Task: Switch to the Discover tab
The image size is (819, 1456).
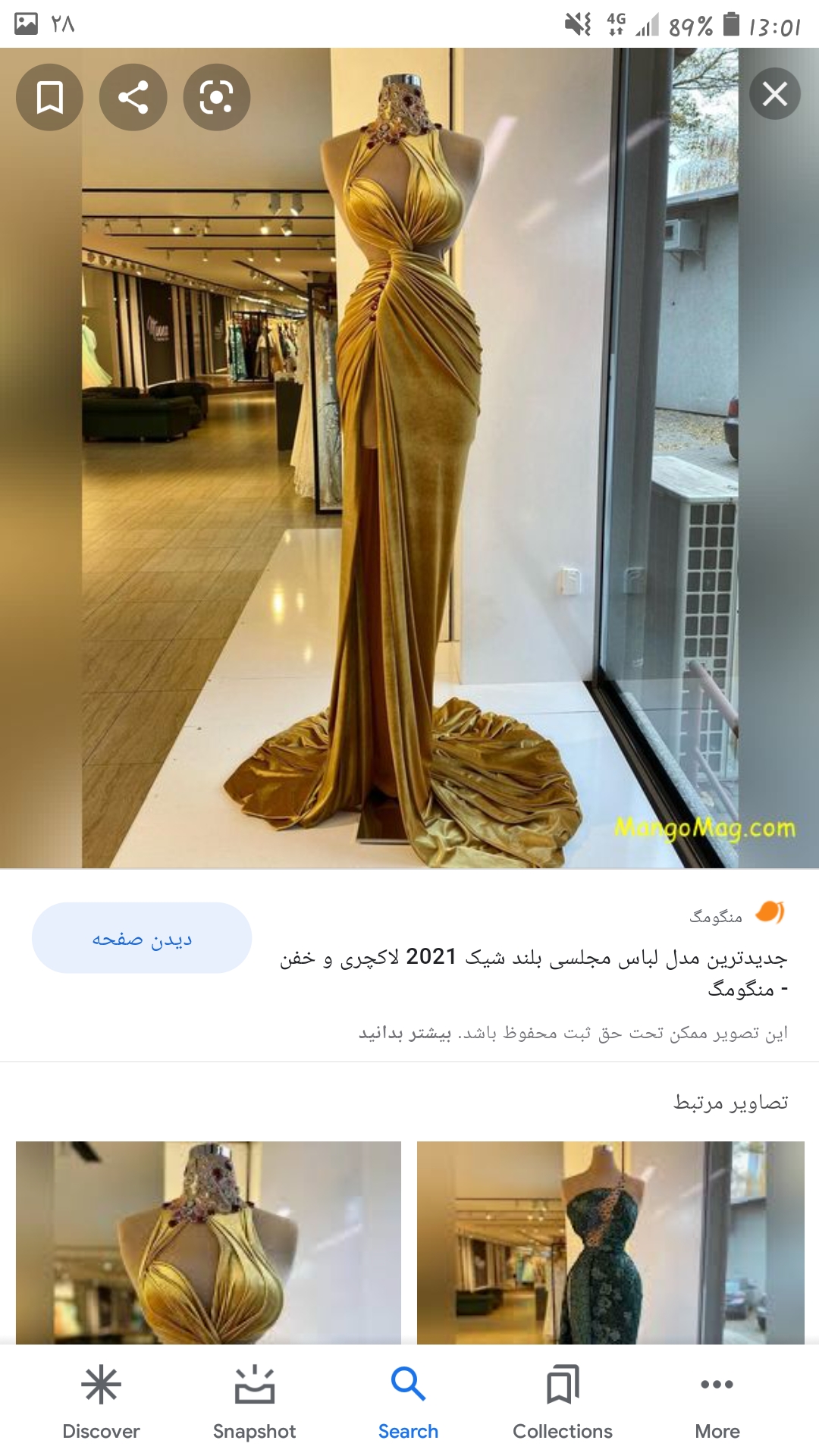Action: (101, 1403)
